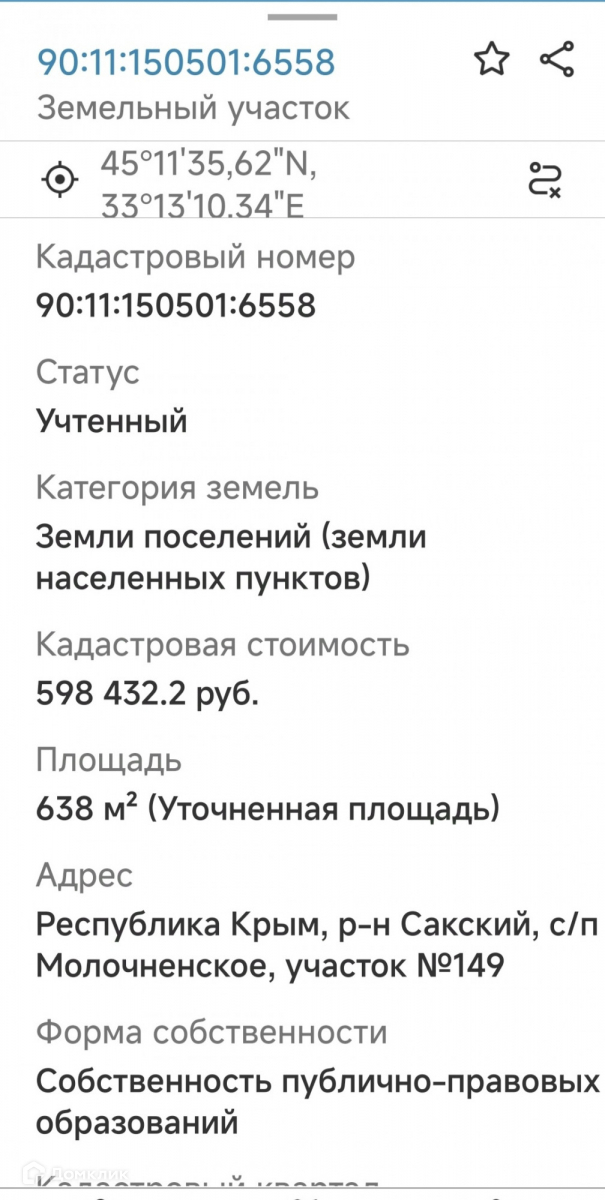Tap the coordinates location target icon
This screenshot has height=1200, width=605.
click(61, 180)
